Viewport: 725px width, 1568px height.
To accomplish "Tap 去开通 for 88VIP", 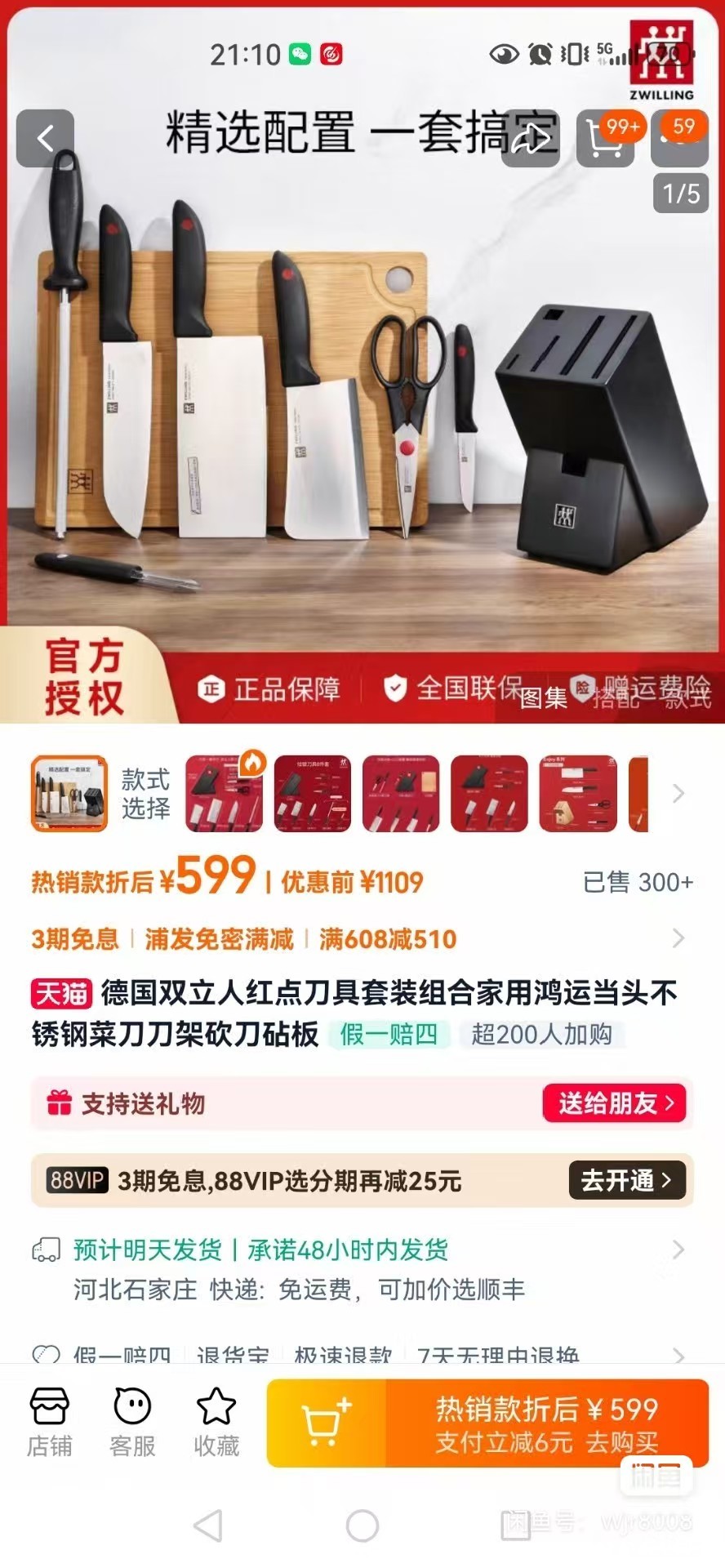I will coord(626,1180).
